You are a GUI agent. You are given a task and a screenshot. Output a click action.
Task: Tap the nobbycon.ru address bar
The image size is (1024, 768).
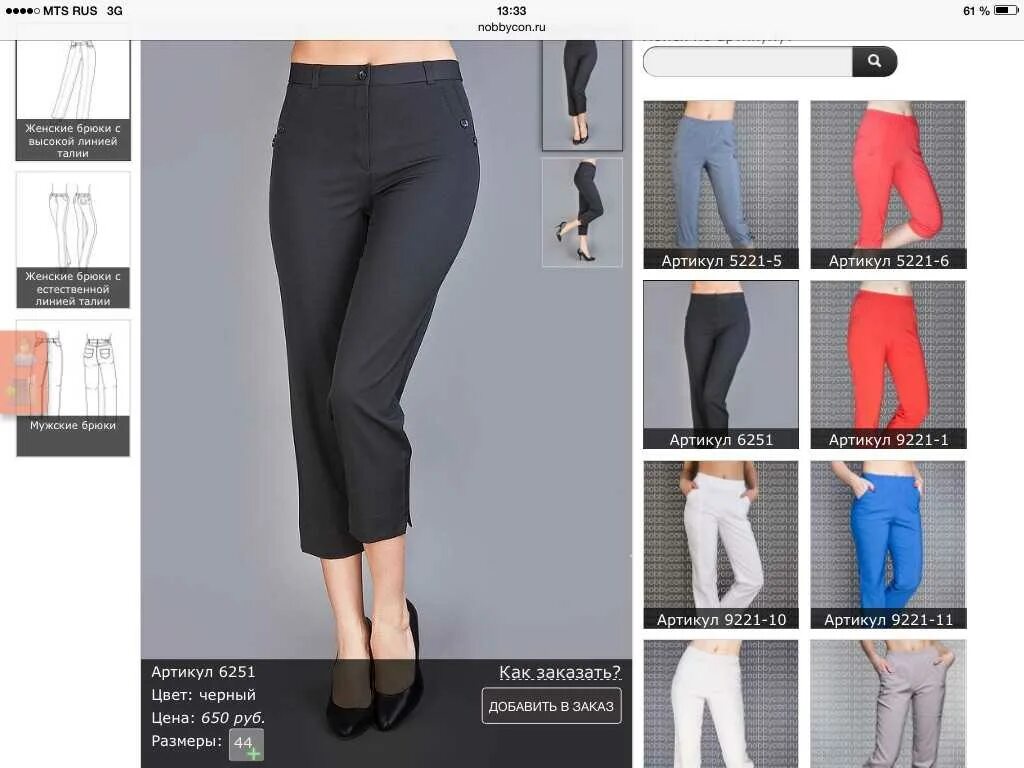pyautogui.click(x=511, y=27)
